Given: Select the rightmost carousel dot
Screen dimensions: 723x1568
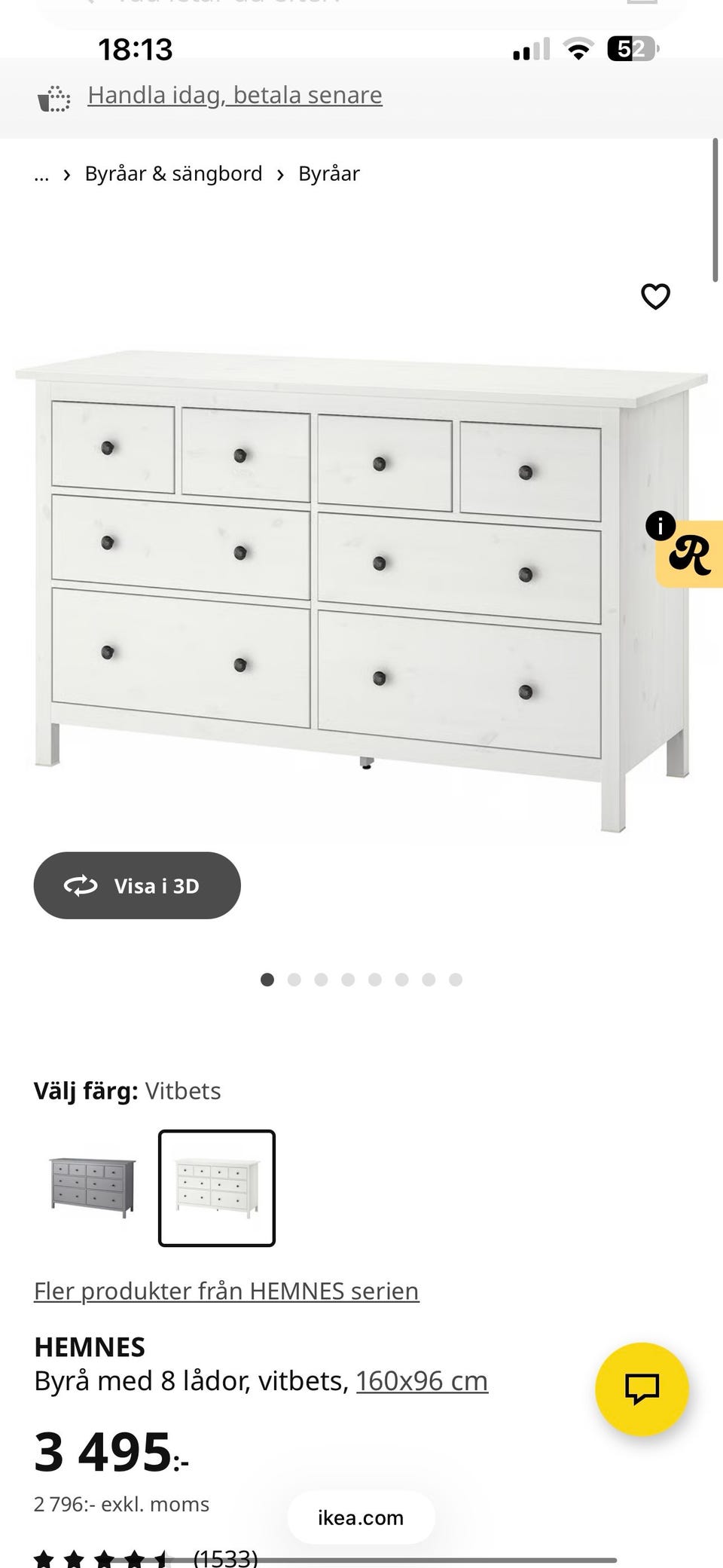Looking at the screenshot, I should (x=455, y=980).
